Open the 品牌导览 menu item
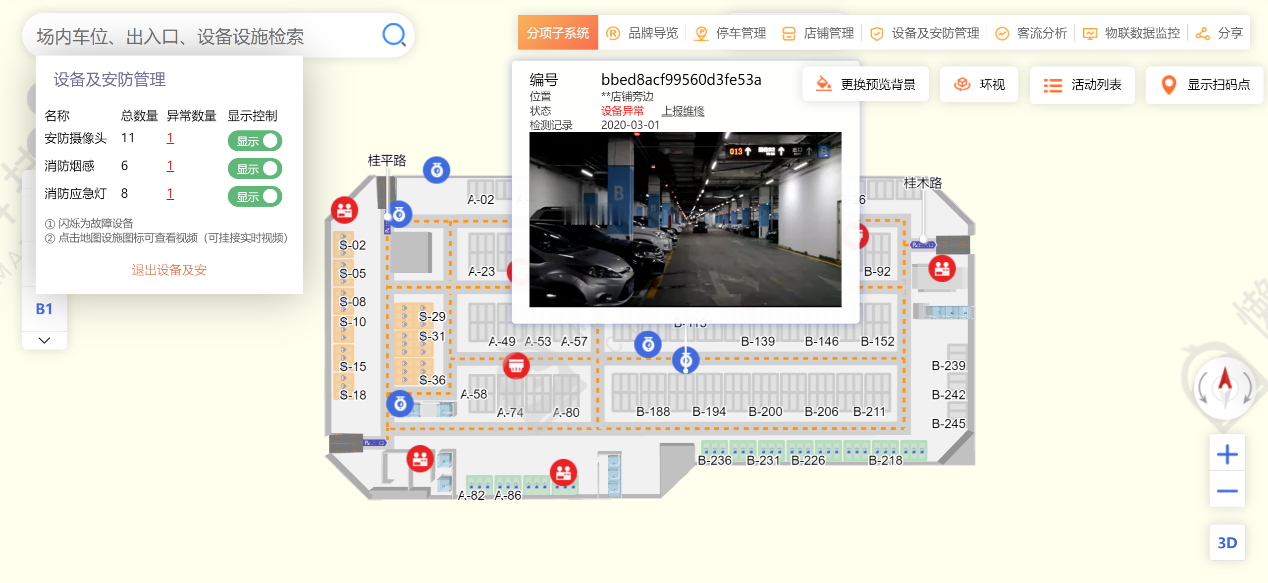Screen dimensions: 1268x583 pyautogui.click(x=642, y=33)
